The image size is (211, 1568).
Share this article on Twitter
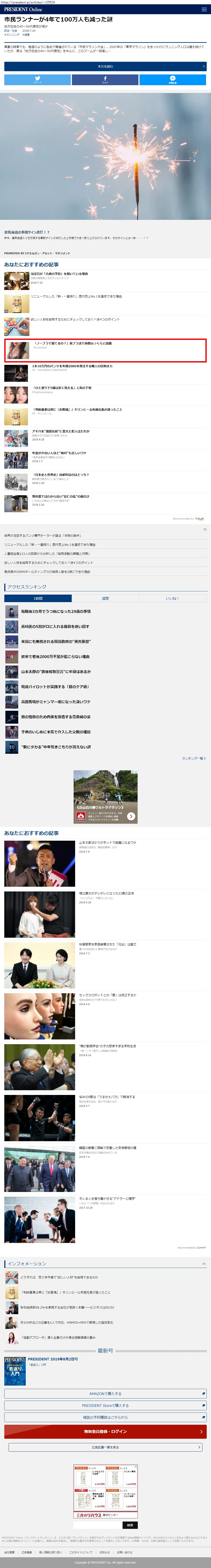(37, 80)
